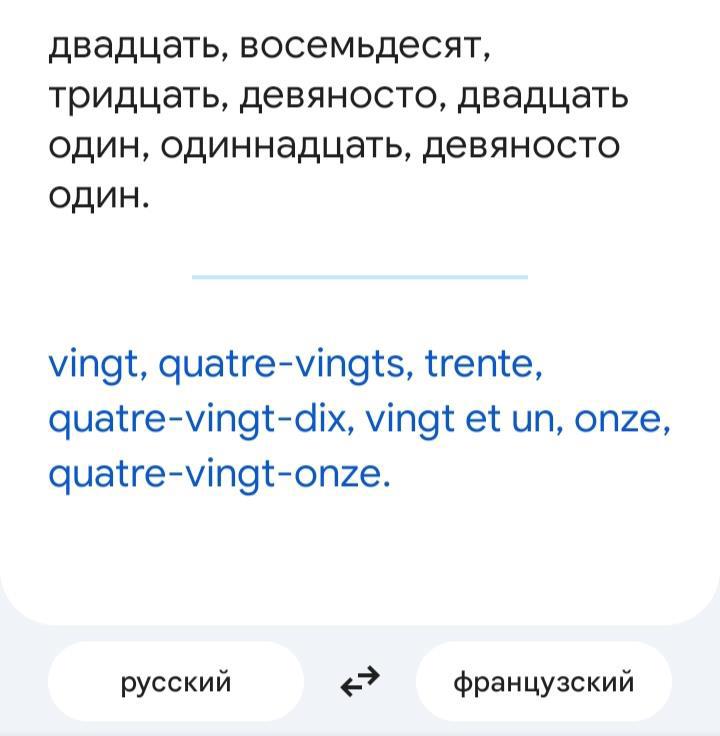This screenshot has height=736, width=720.
Task: Open the source language selector 'русский'
Action: tap(176, 682)
